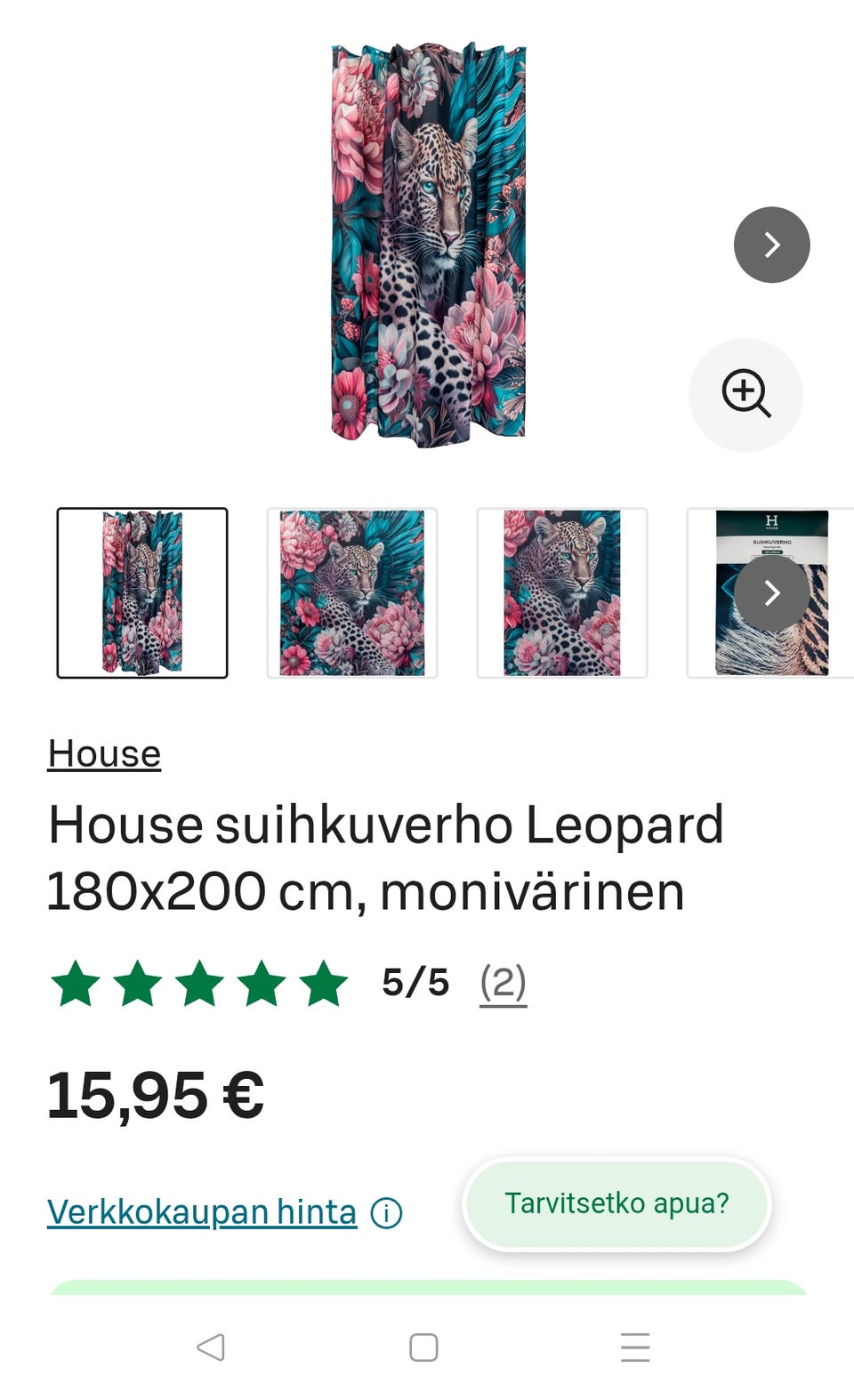Open the House brand page
Viewport: 854px width, 1400px height.
(104, 752)
